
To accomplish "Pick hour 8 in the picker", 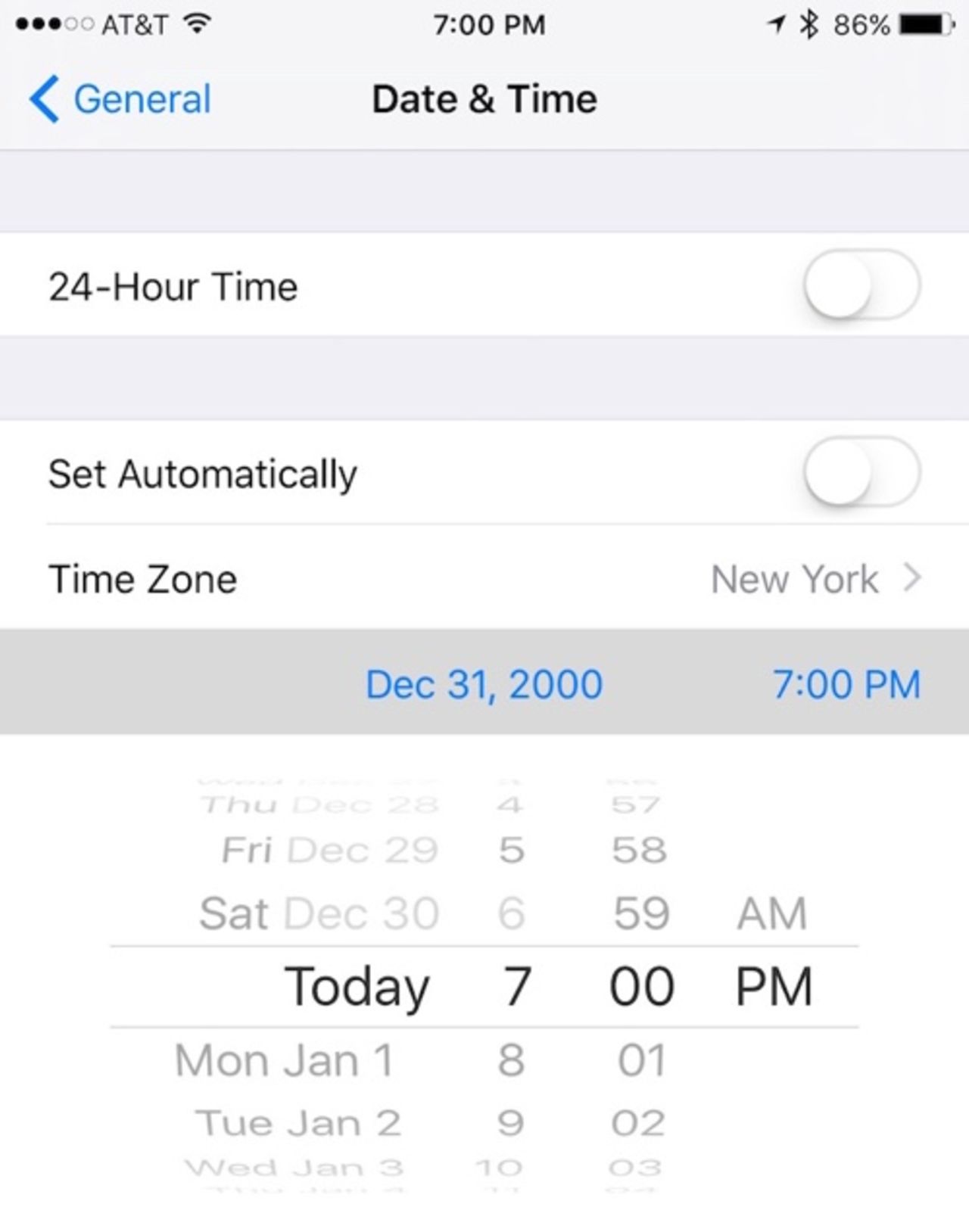I will [x=511, y=1059].
